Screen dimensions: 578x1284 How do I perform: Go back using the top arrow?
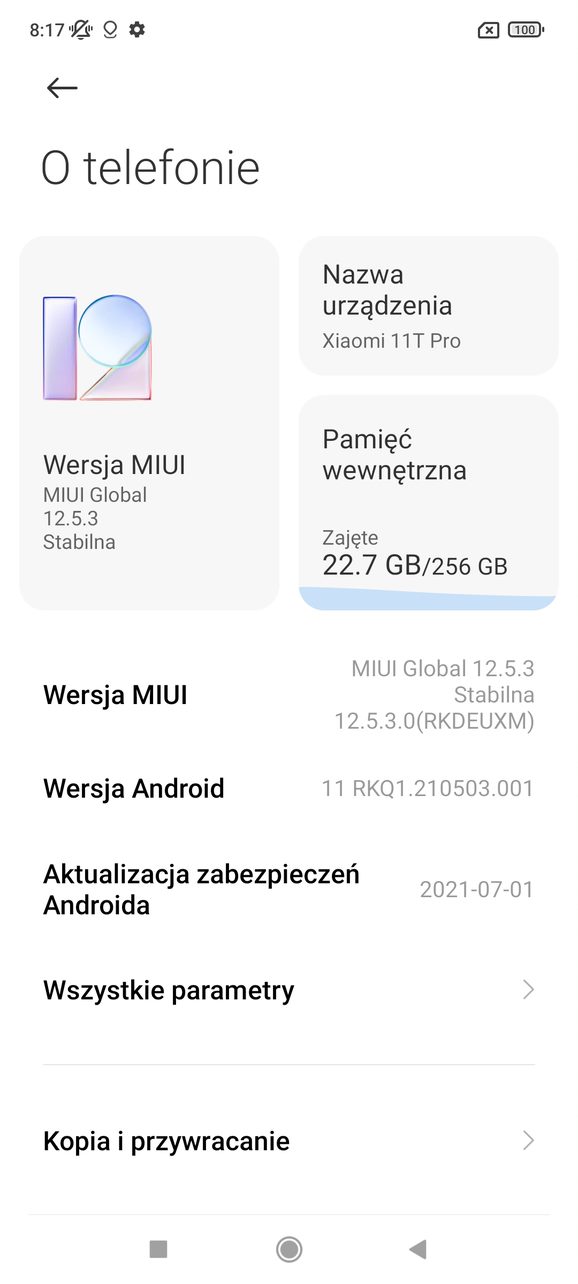(62, 88)
